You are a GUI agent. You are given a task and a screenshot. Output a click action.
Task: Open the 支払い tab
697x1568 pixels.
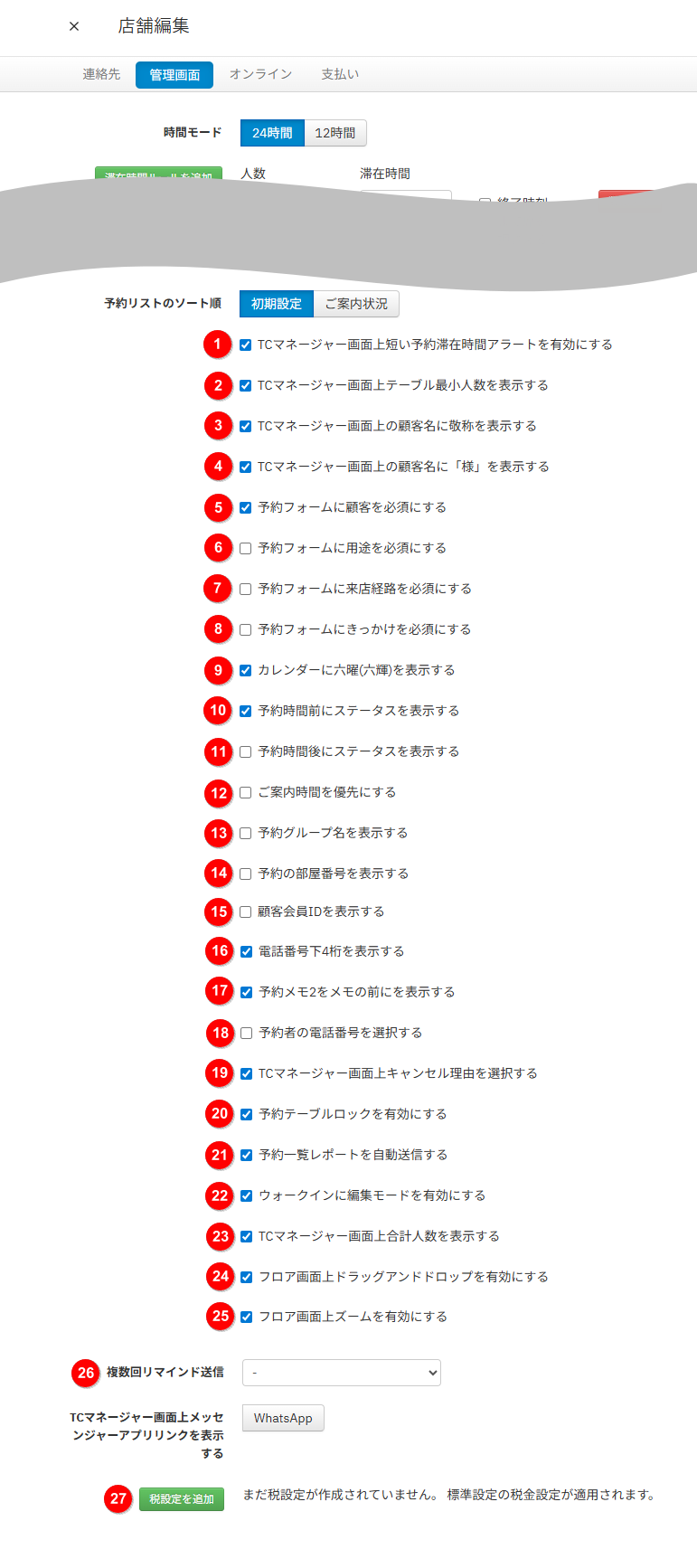(340, 74)
